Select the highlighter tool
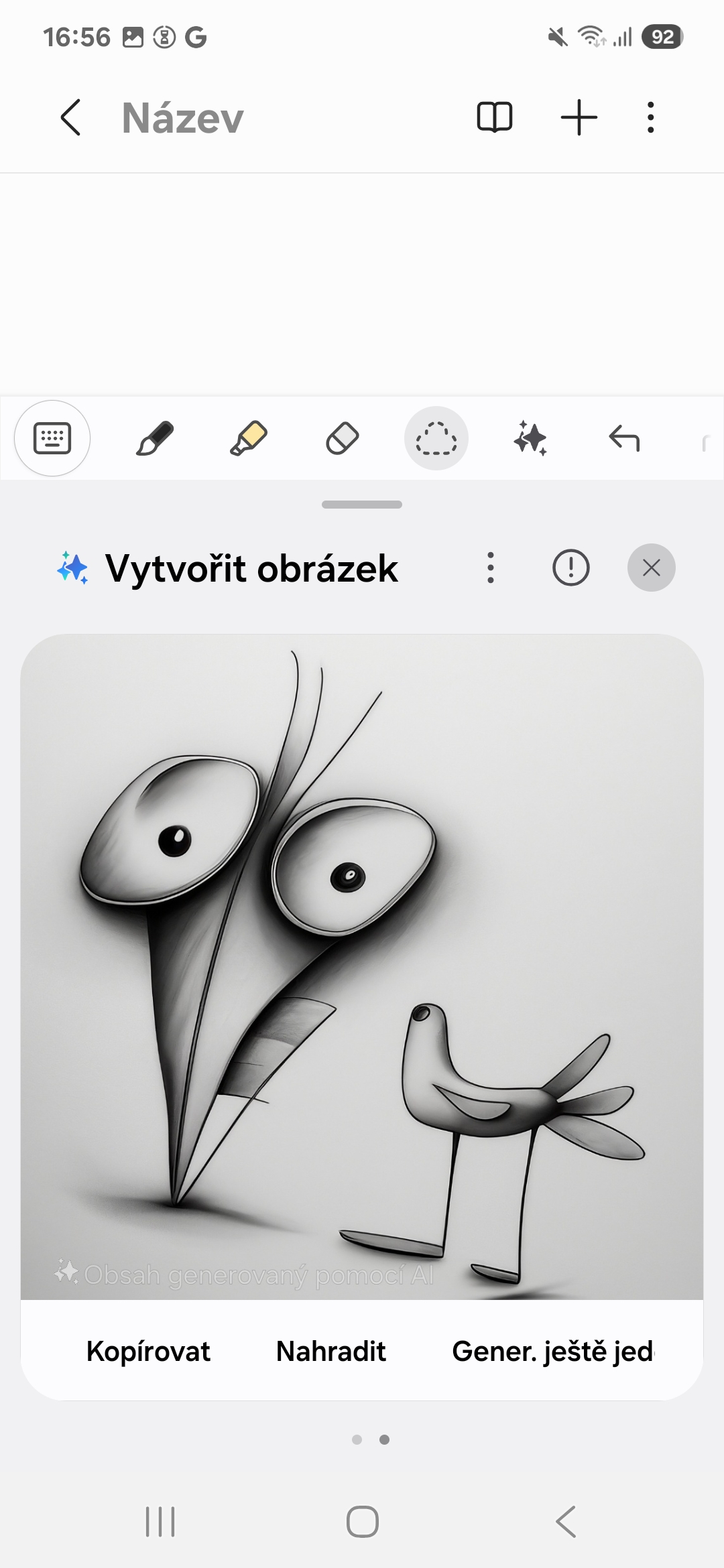Image resolution: width=724 pixels, height=1568 pixels. click(249, 438)
